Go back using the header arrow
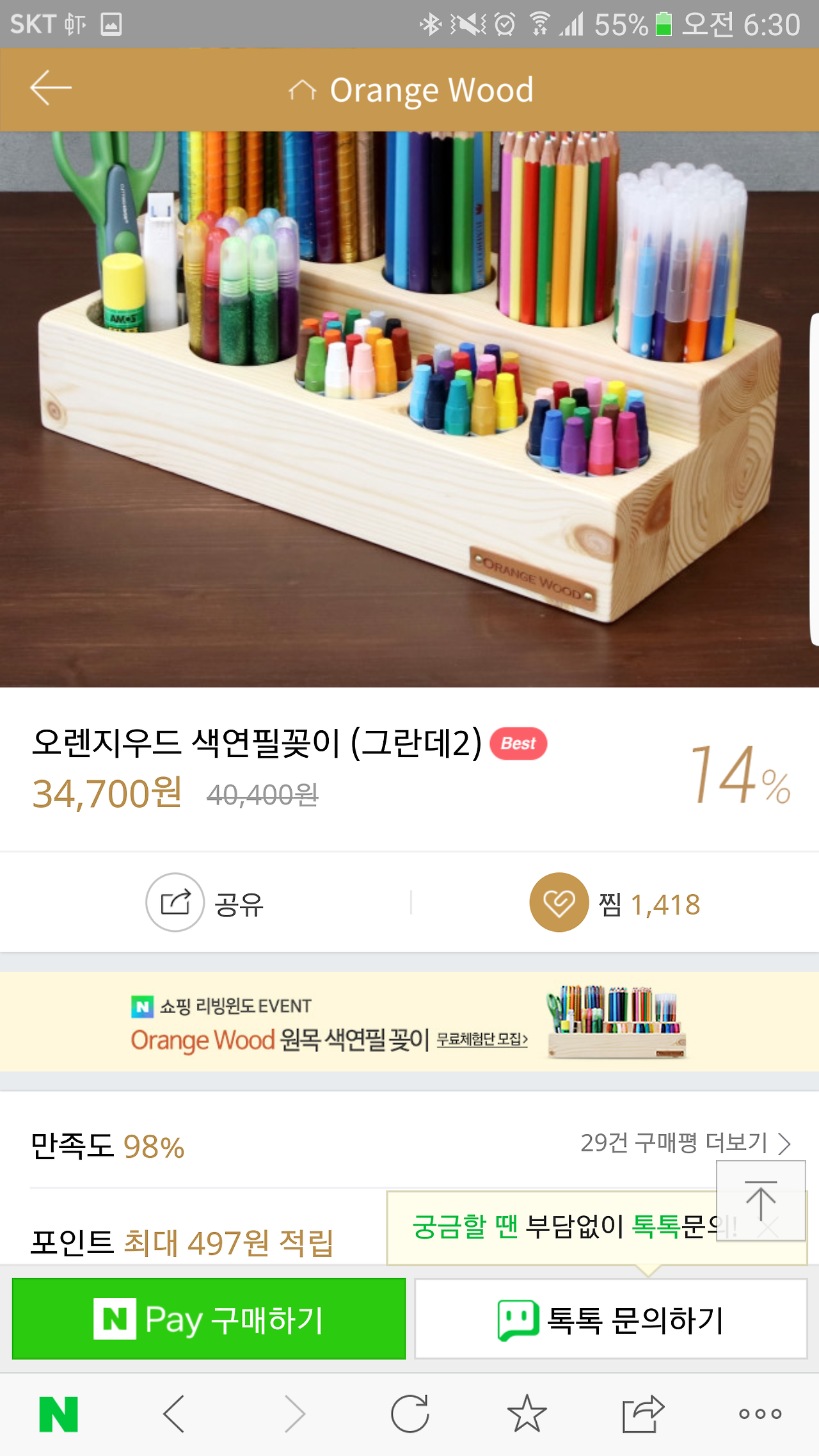The height and width of the screenshot is (1456, 819). tap(51, 88)
